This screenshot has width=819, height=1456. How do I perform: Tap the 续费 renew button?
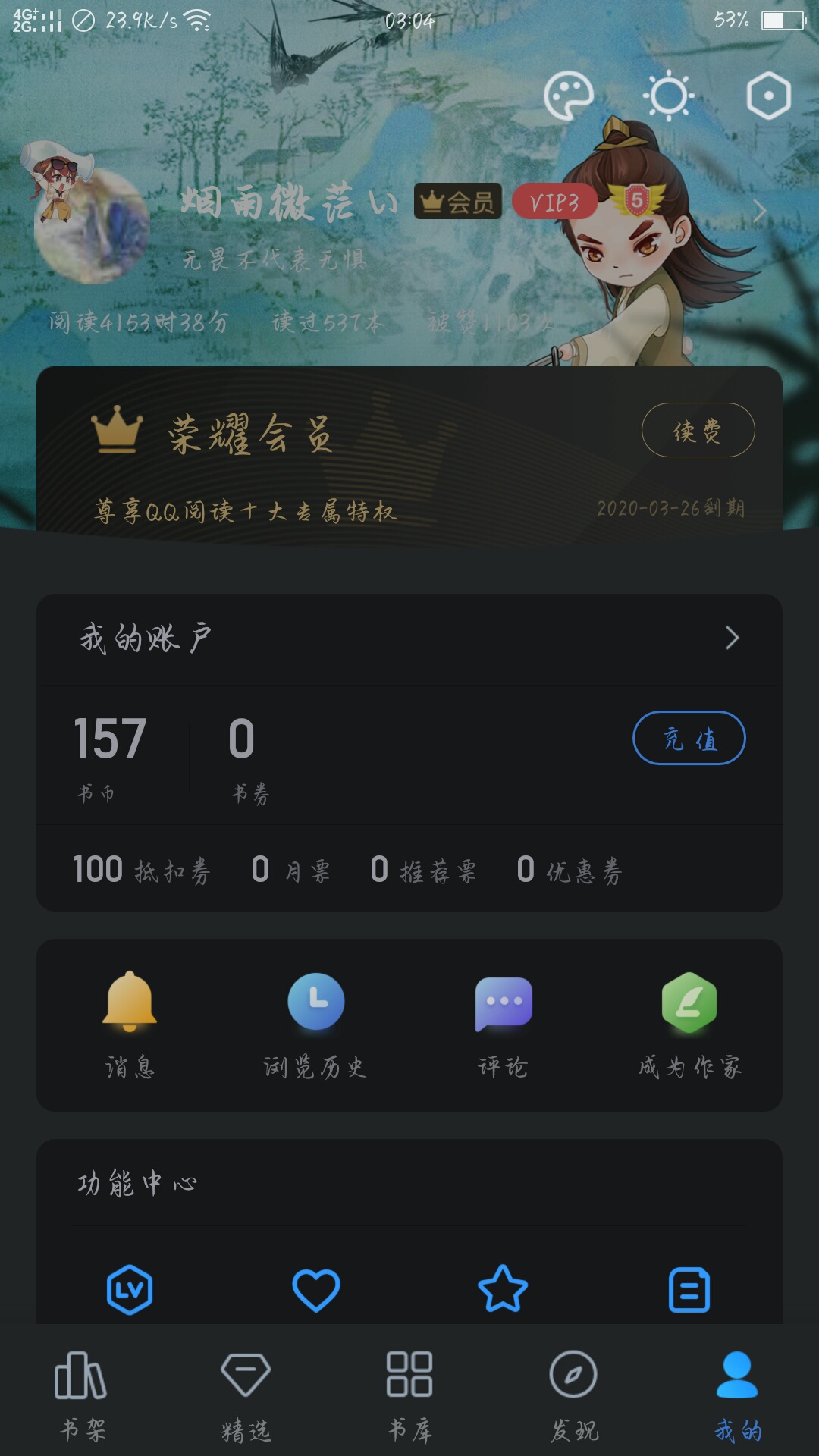tap(698, 430)
